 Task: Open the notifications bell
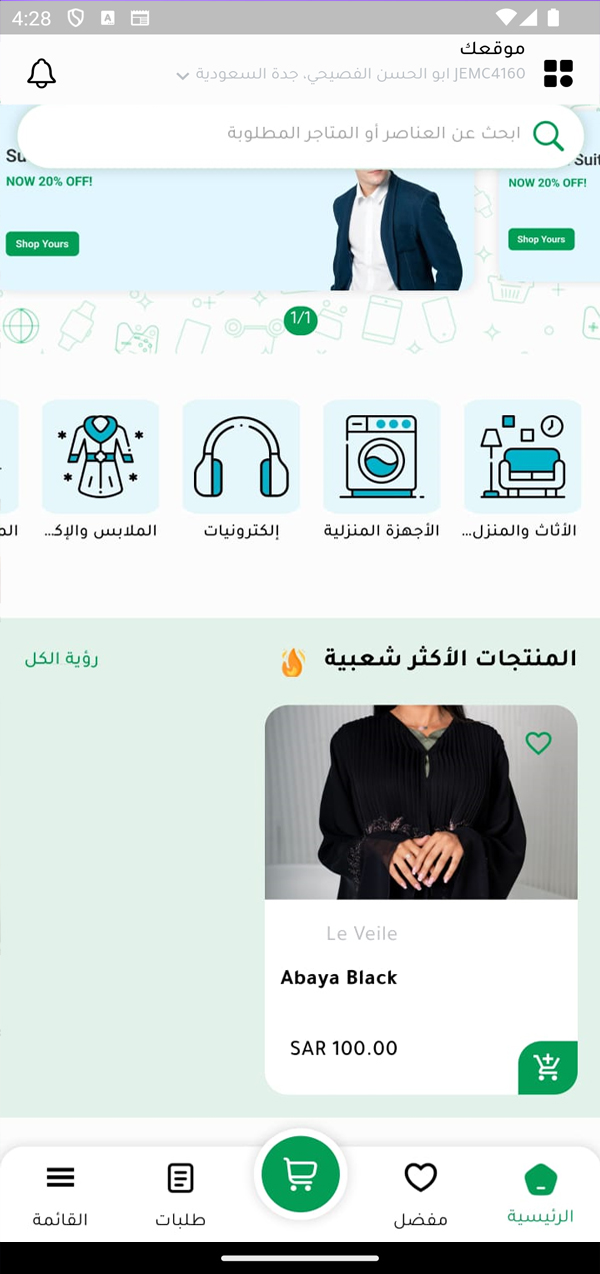[x=41, y=73]
